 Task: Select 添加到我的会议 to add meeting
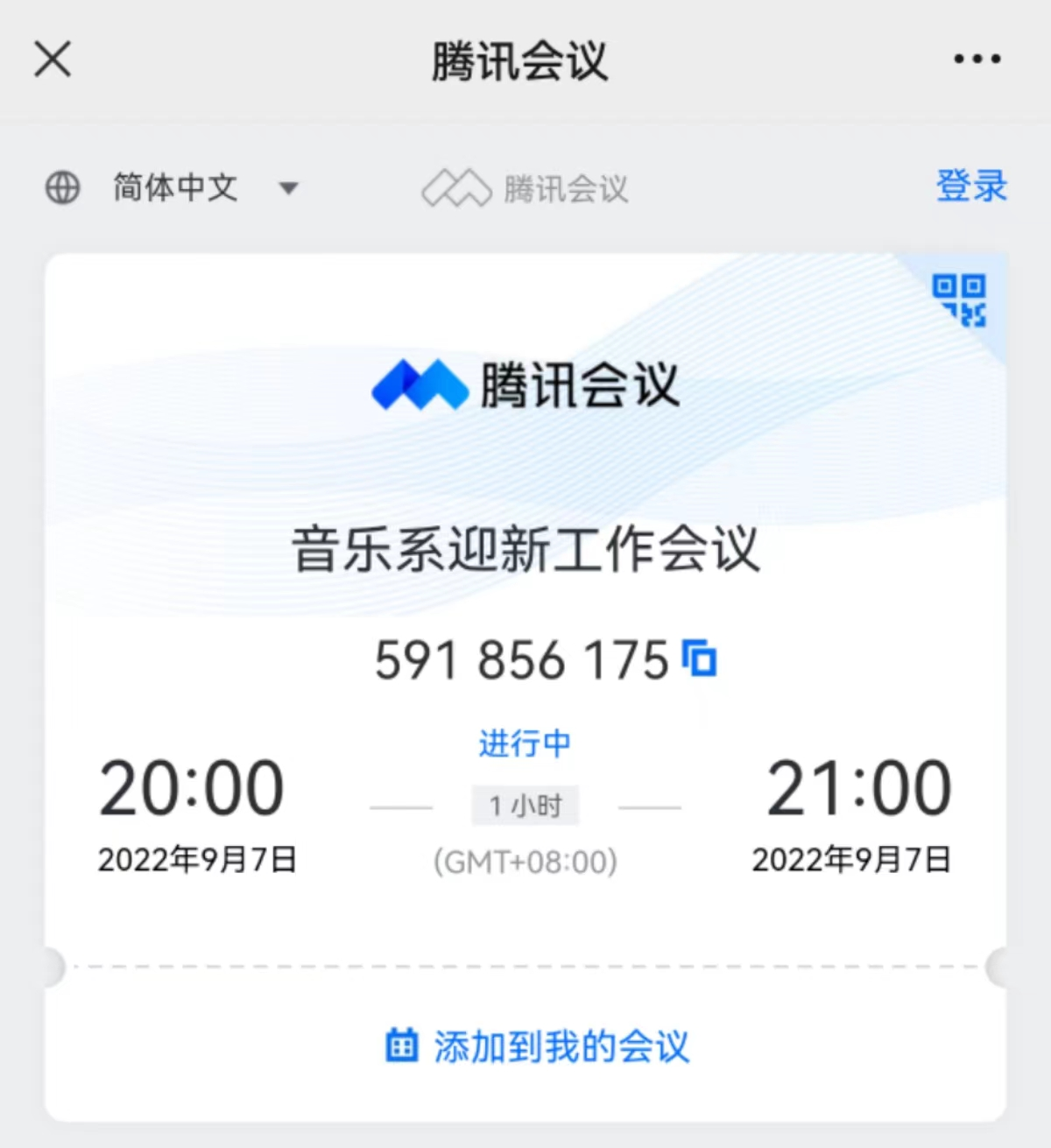(538, 1046)
